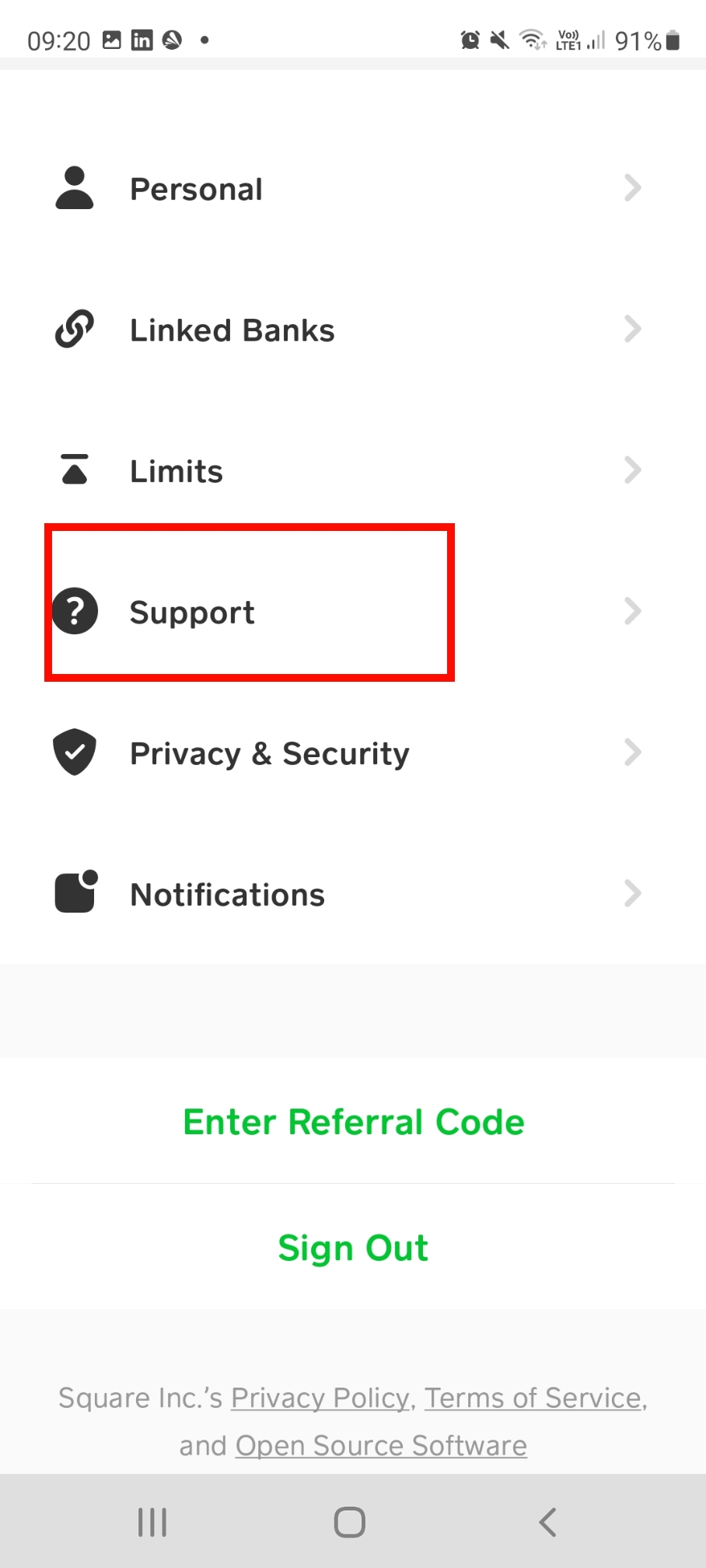The image size is (706, 1568).
Task: View account Limits
Action: click(353, 471)
